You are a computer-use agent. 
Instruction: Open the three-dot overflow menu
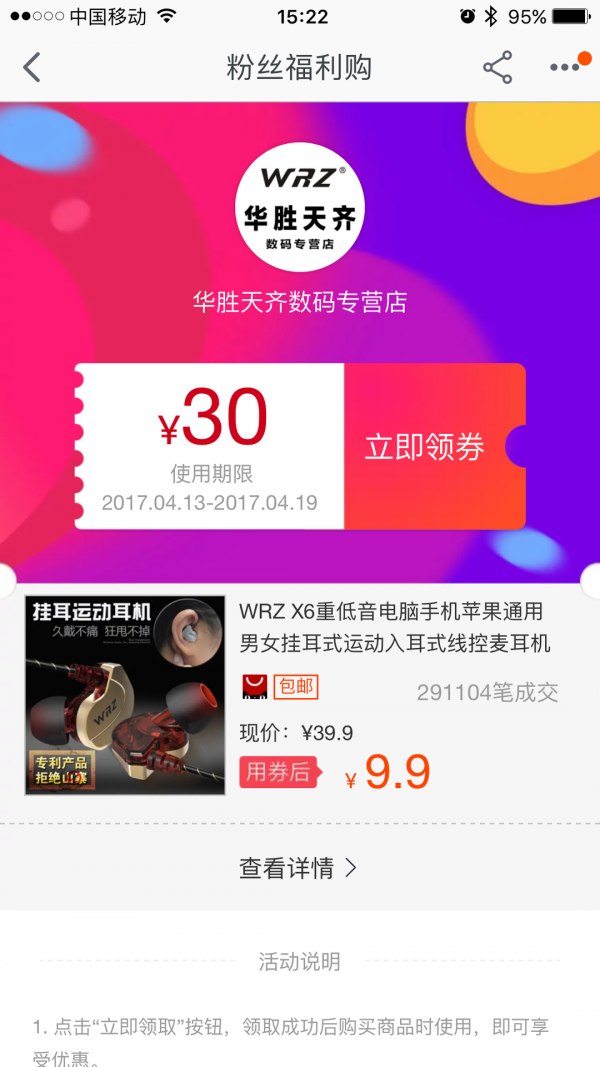tap(564, 68)
